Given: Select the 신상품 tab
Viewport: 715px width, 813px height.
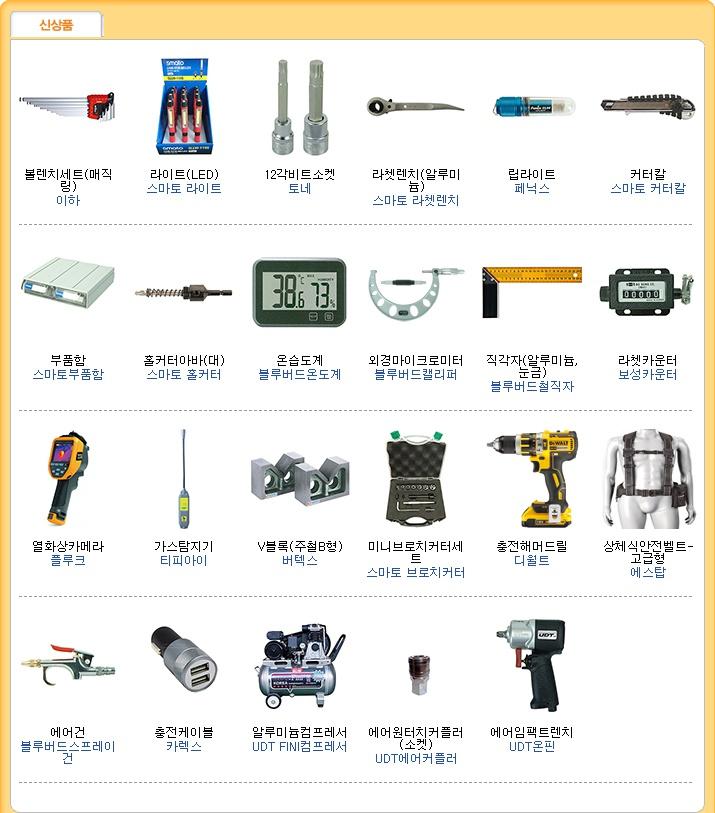Looking at the screenshot, I should tap(56, 25).
